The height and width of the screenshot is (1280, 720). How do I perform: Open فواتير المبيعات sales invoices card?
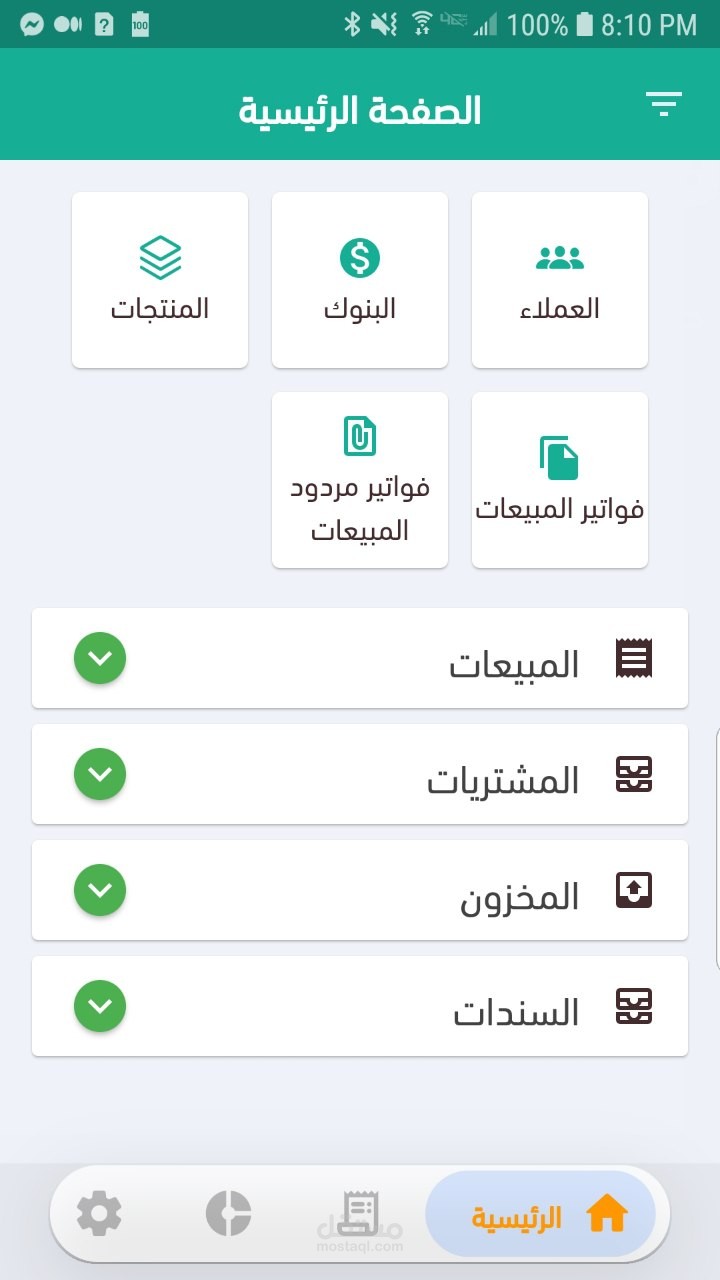tap(560, 480)
